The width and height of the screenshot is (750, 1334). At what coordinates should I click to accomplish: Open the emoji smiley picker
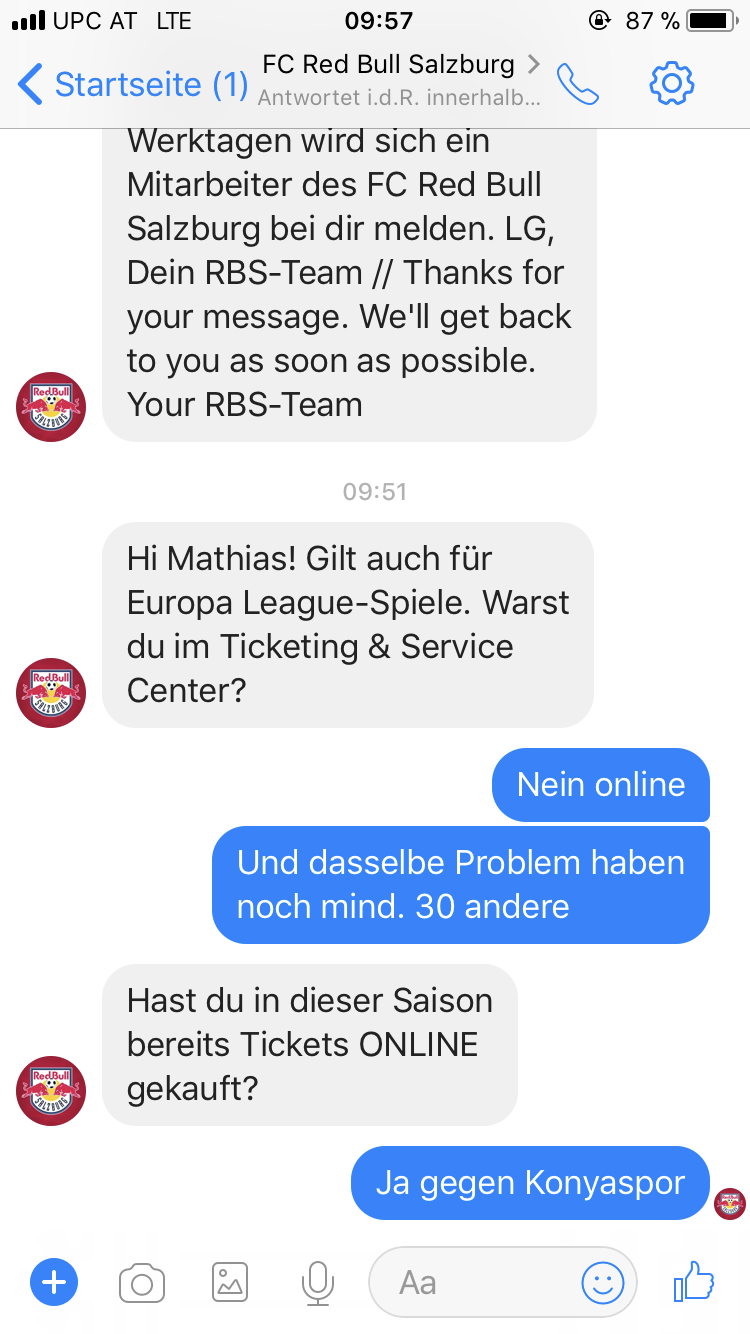click(x=603, y=1282)
